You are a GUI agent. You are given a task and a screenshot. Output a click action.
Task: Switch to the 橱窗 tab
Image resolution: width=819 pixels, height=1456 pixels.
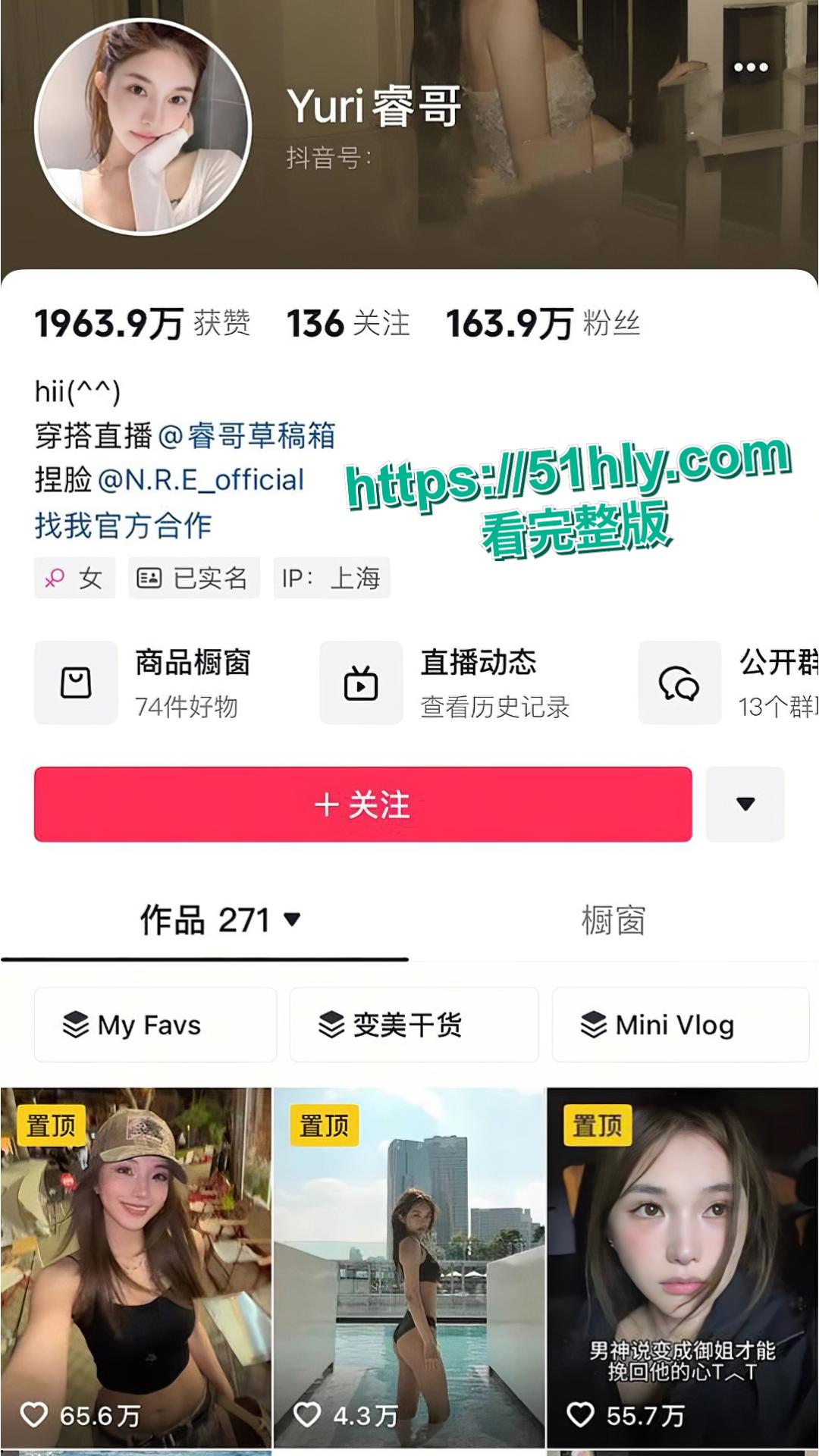click(613, 921)
